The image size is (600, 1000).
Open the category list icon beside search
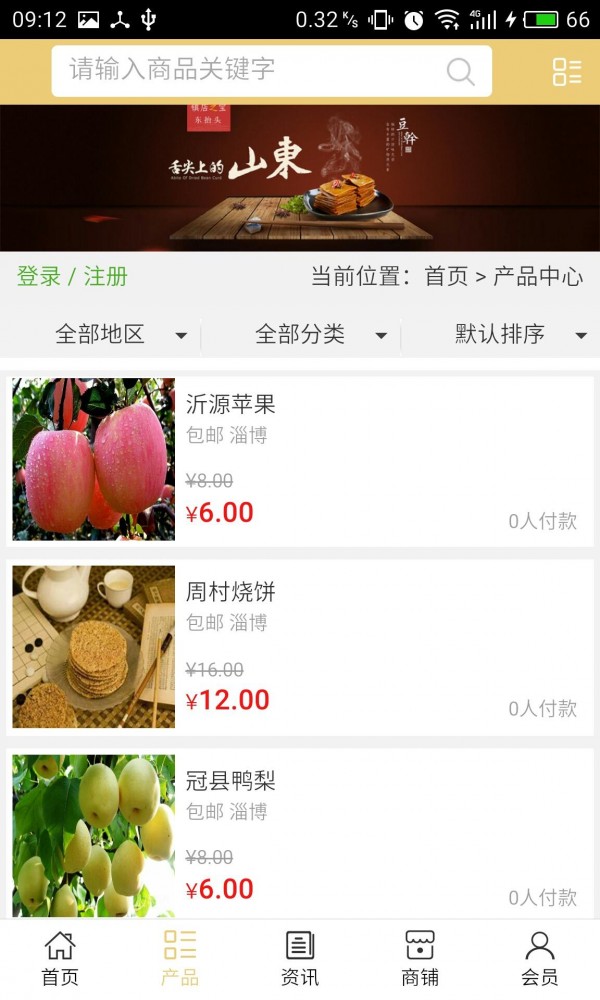566,71
